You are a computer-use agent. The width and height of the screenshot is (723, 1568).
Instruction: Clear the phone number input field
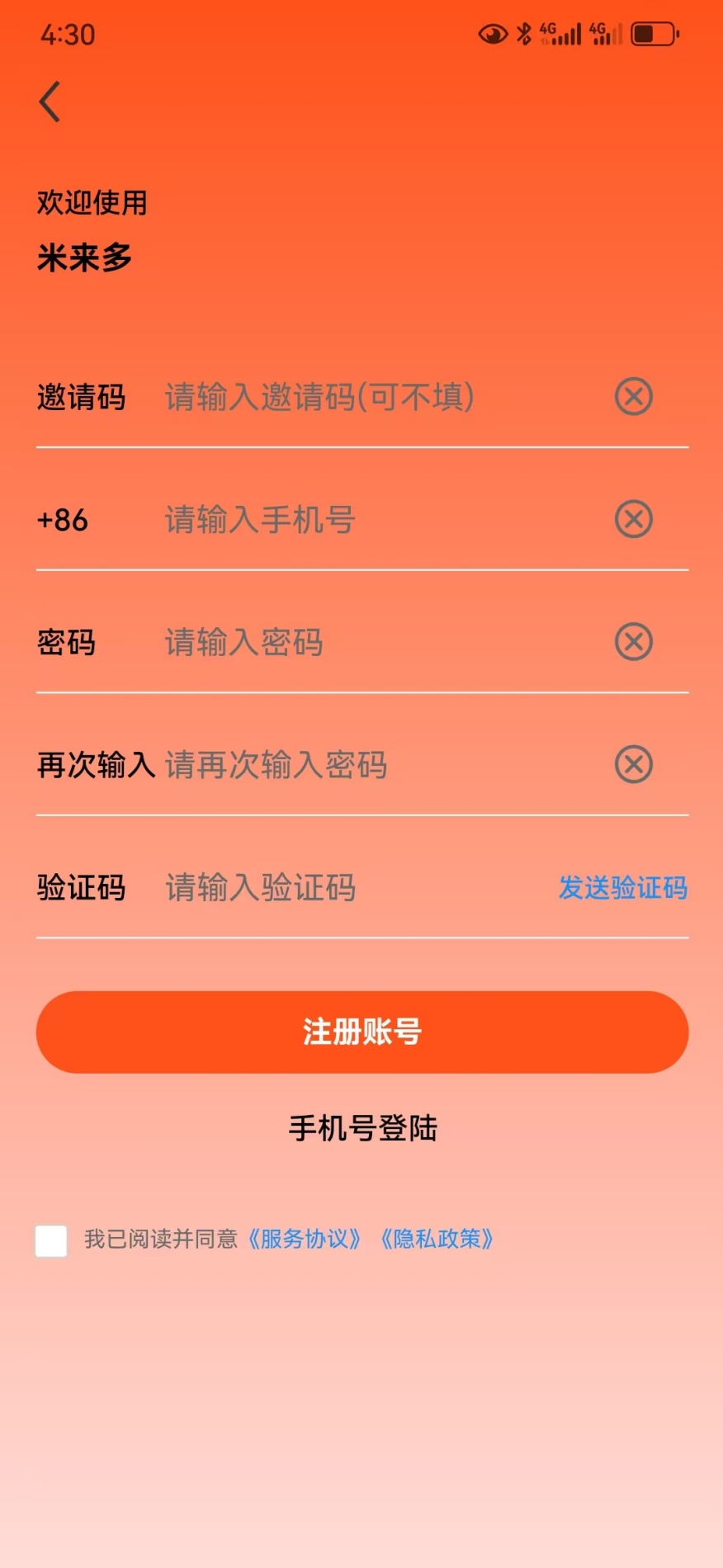(x=632, y=519)
